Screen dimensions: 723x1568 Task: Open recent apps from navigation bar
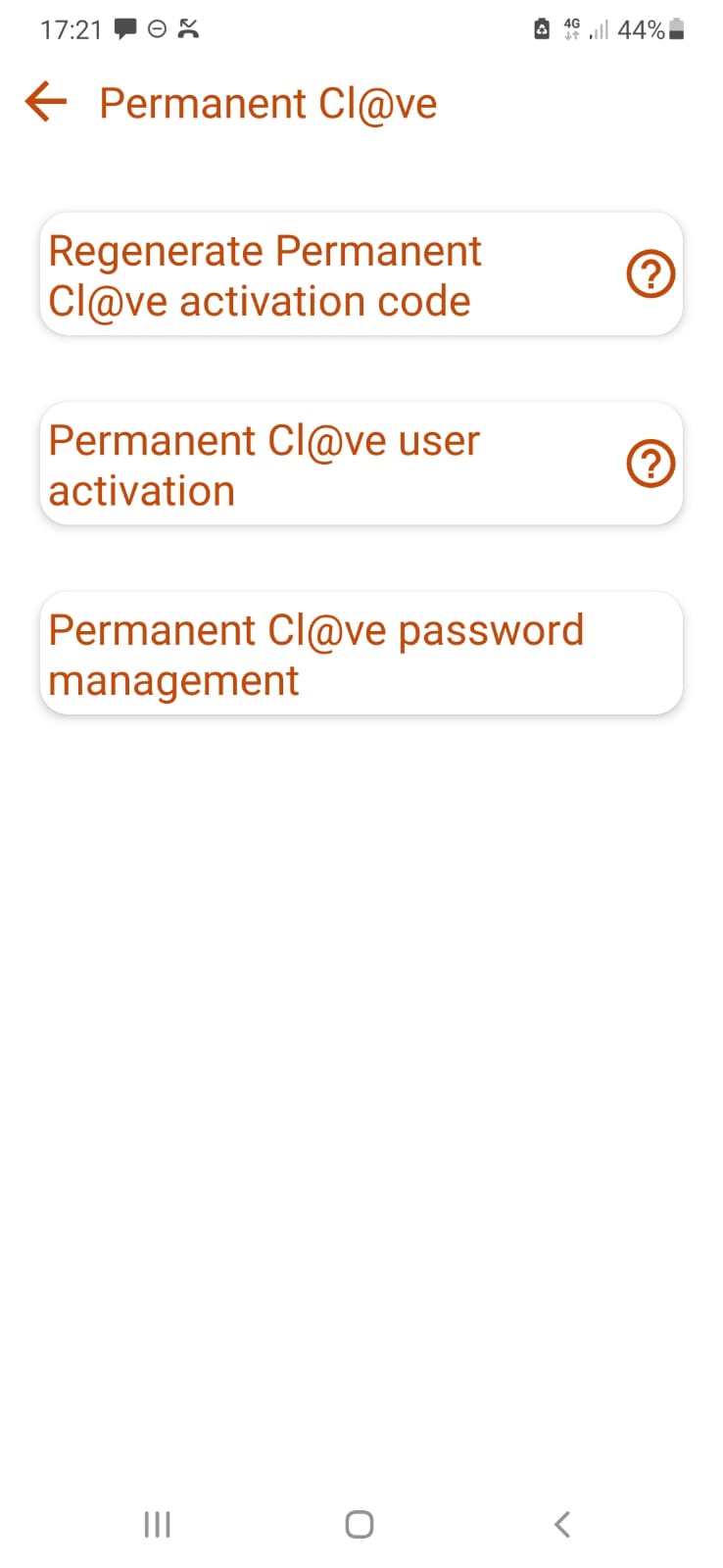coord(157,1524)
